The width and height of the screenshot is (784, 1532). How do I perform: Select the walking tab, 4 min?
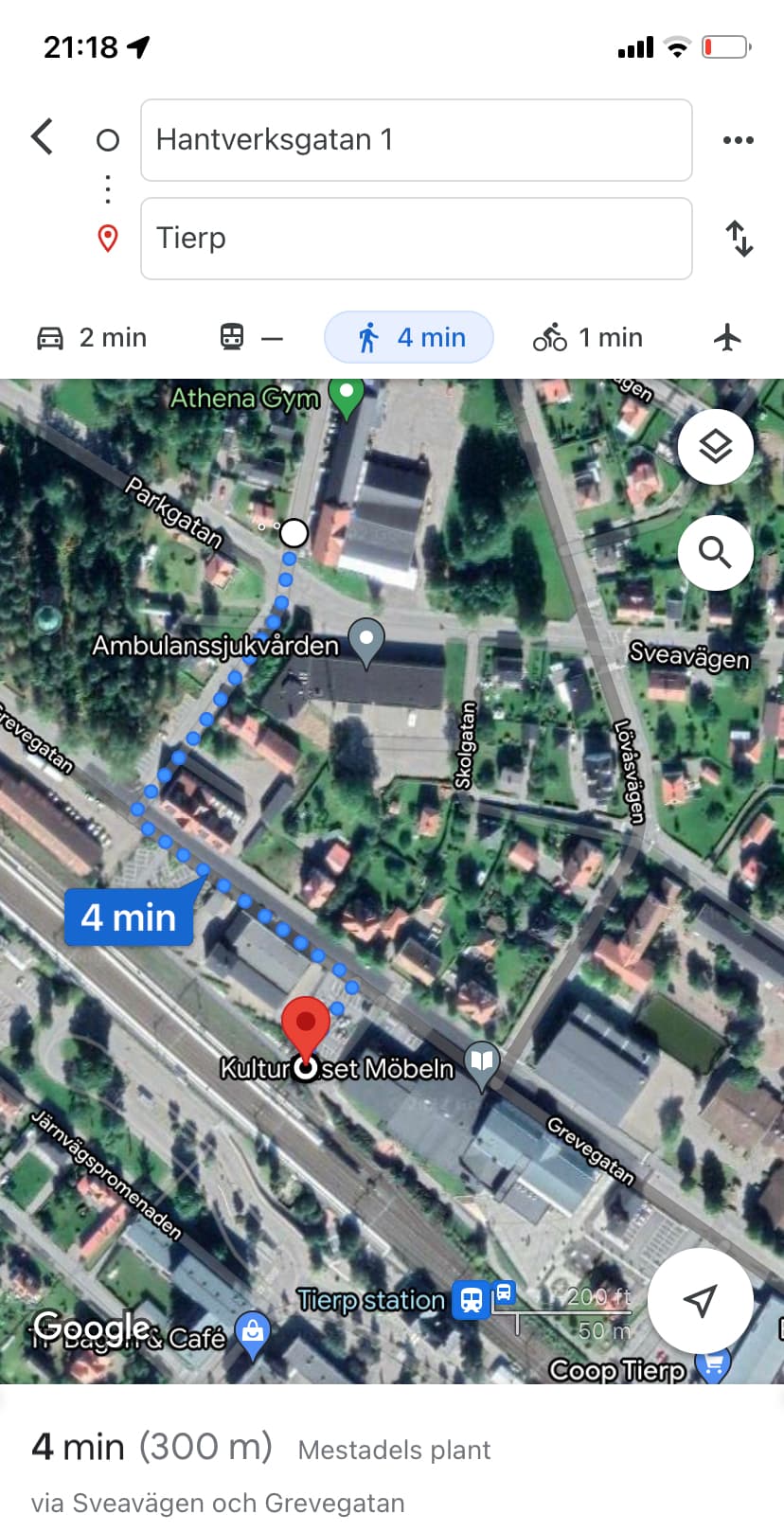click(409, 337)
